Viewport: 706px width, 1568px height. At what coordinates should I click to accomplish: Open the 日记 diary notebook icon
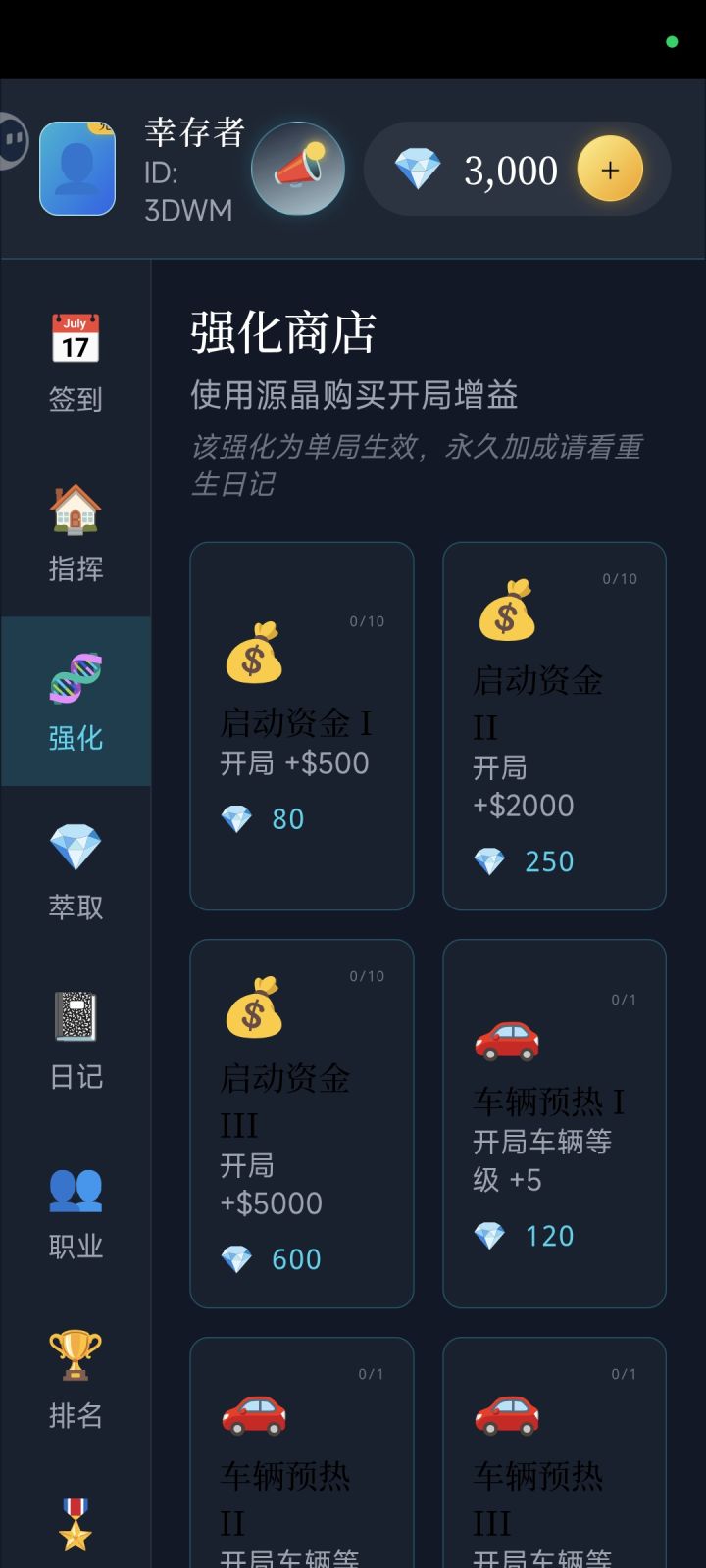tap(76, 1016)
